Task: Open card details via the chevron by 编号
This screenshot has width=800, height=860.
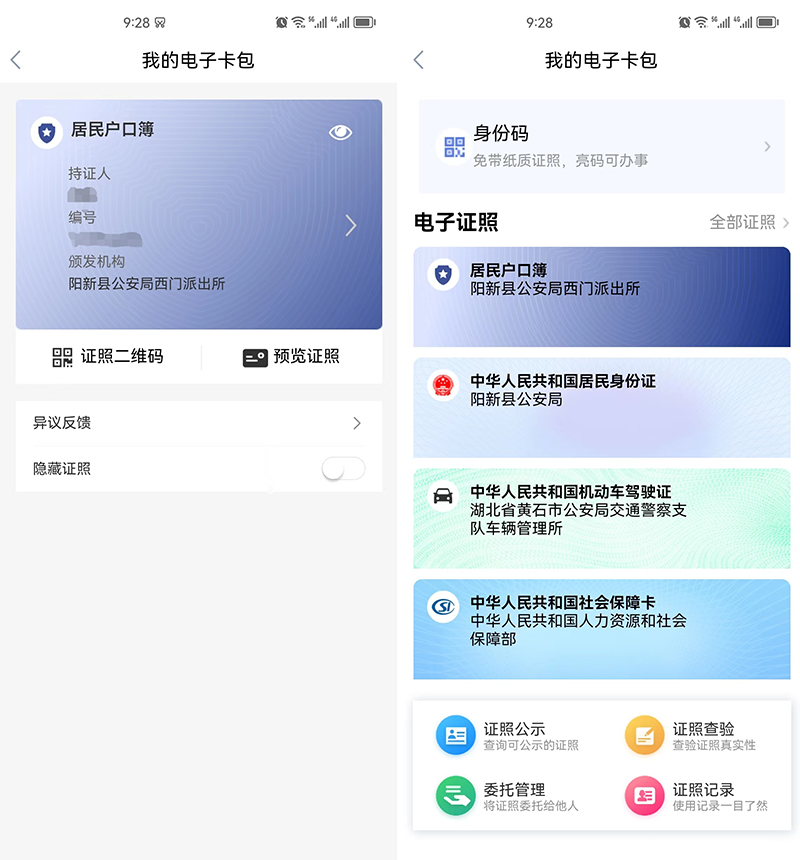Action: 350,226
